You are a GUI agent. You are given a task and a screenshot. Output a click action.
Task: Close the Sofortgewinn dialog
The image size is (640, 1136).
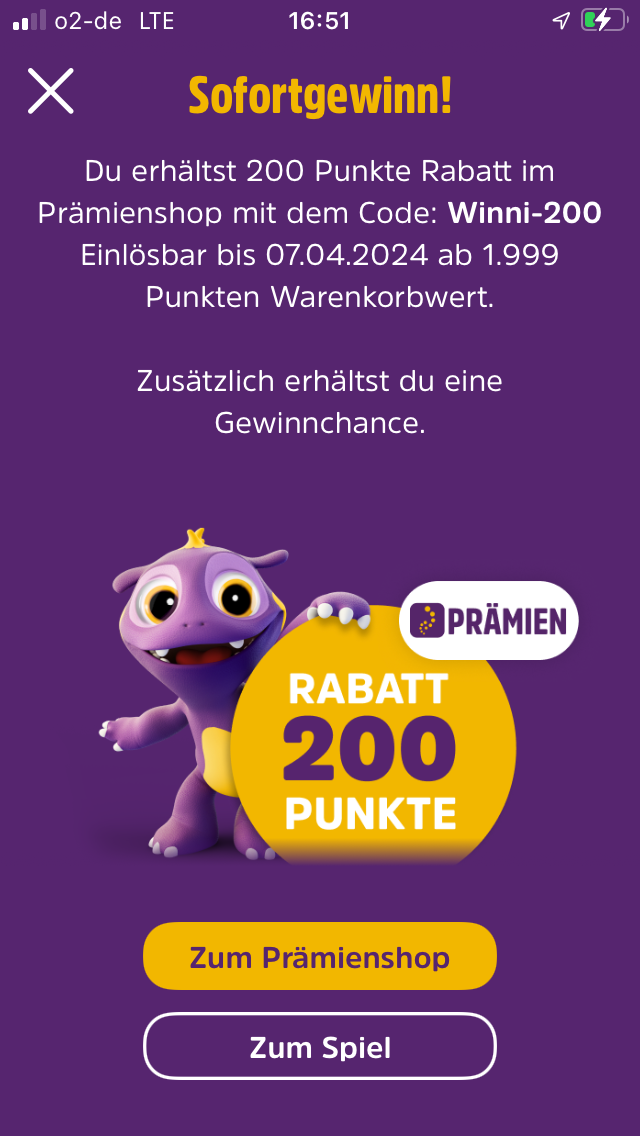tap(51, 91)
